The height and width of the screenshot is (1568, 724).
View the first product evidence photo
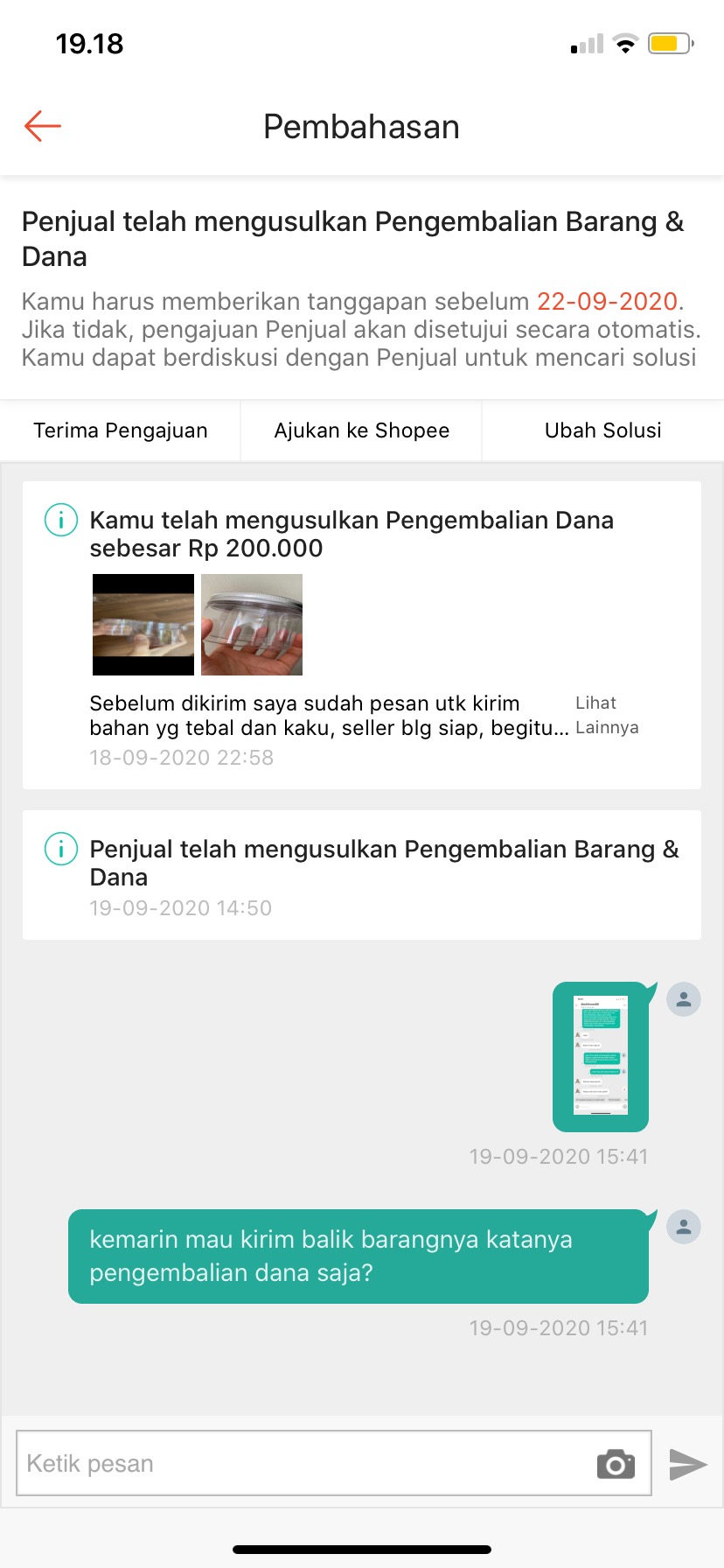click(143, 624)
